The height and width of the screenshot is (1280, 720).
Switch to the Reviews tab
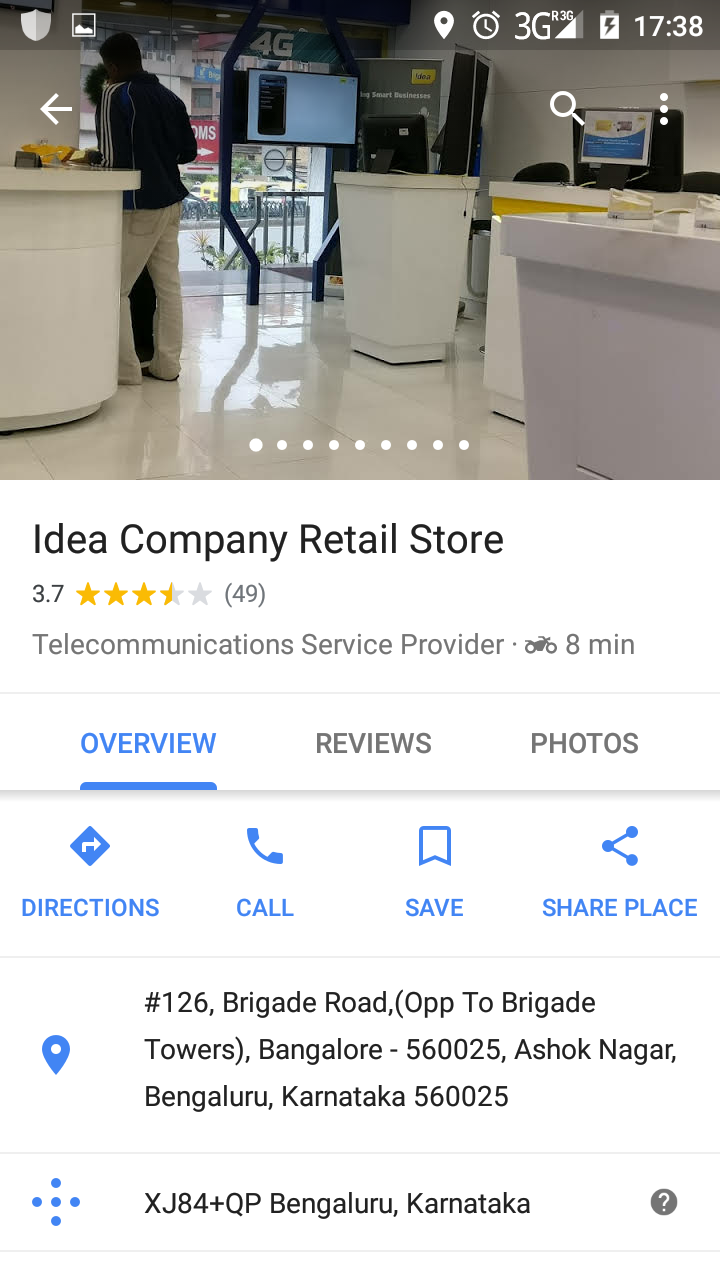(x=373, y=743)
